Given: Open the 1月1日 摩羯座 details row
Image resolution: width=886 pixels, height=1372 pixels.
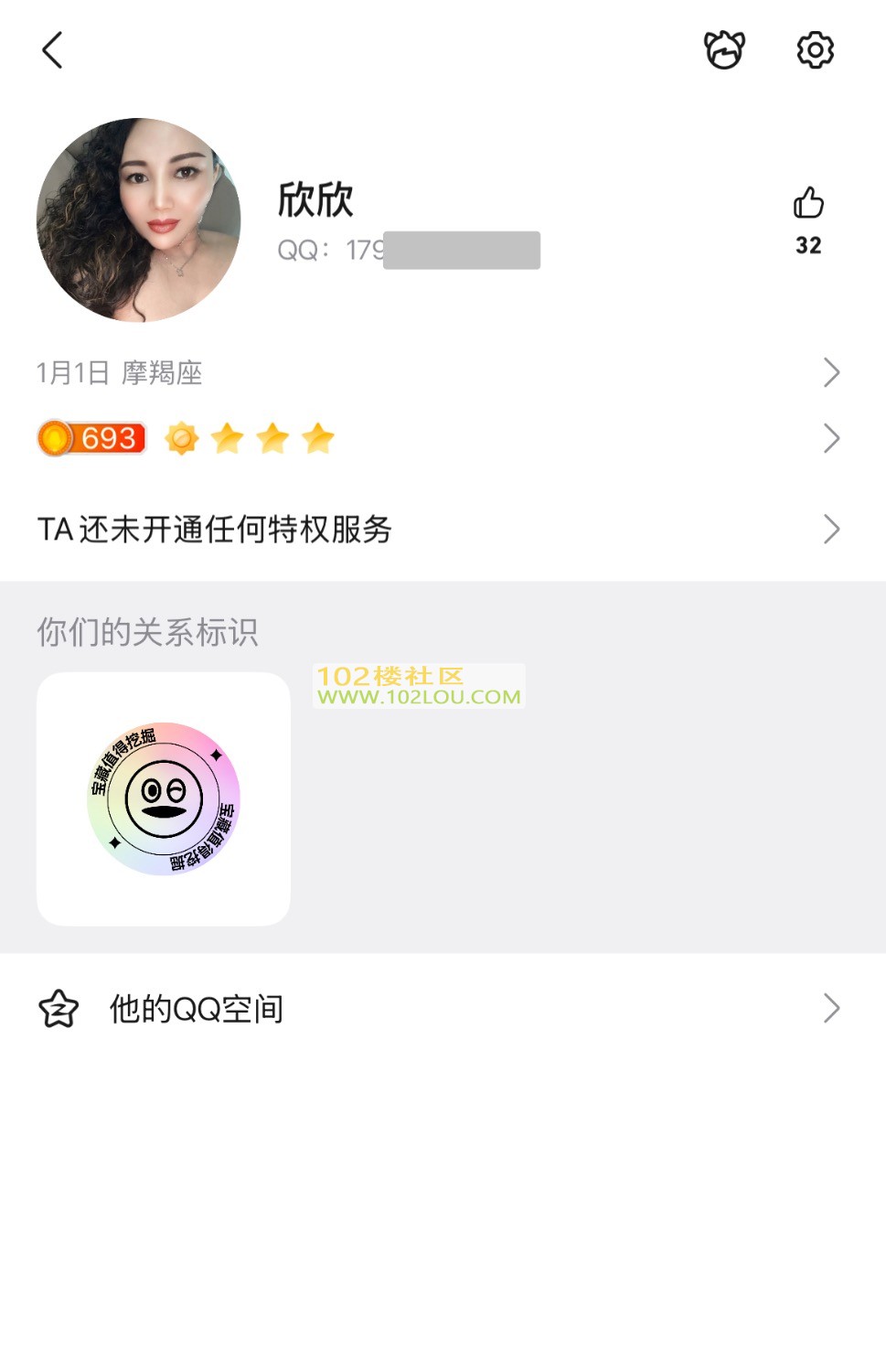Looking at the screenshot, I should coord(439,372).
